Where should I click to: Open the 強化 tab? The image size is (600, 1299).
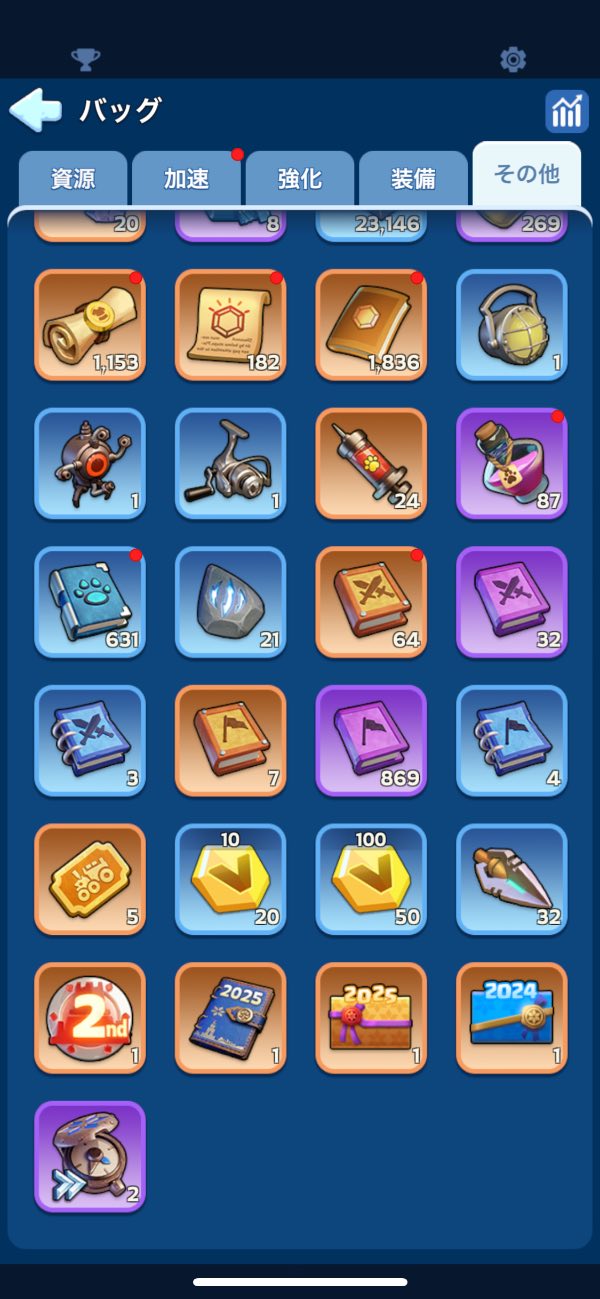tap(300, 178)
